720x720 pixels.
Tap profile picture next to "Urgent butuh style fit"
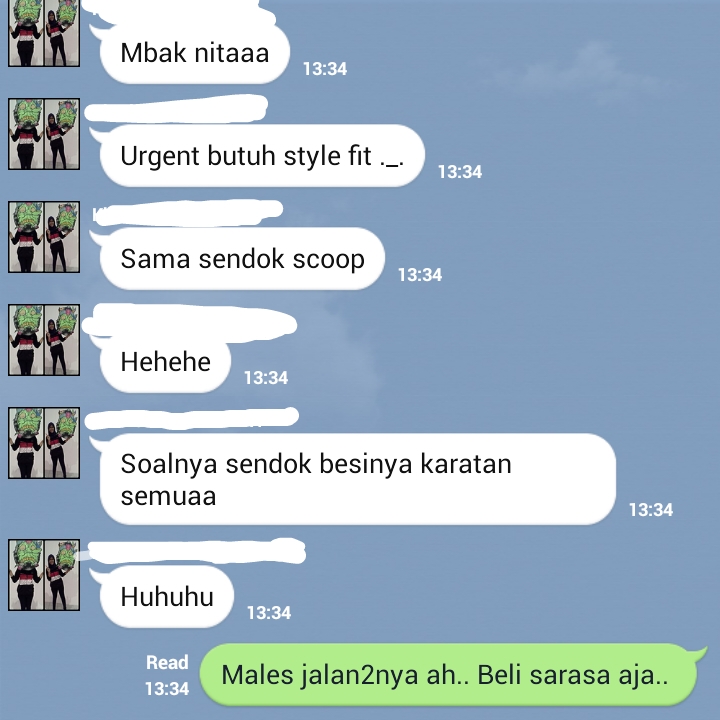tap(44, 134)
